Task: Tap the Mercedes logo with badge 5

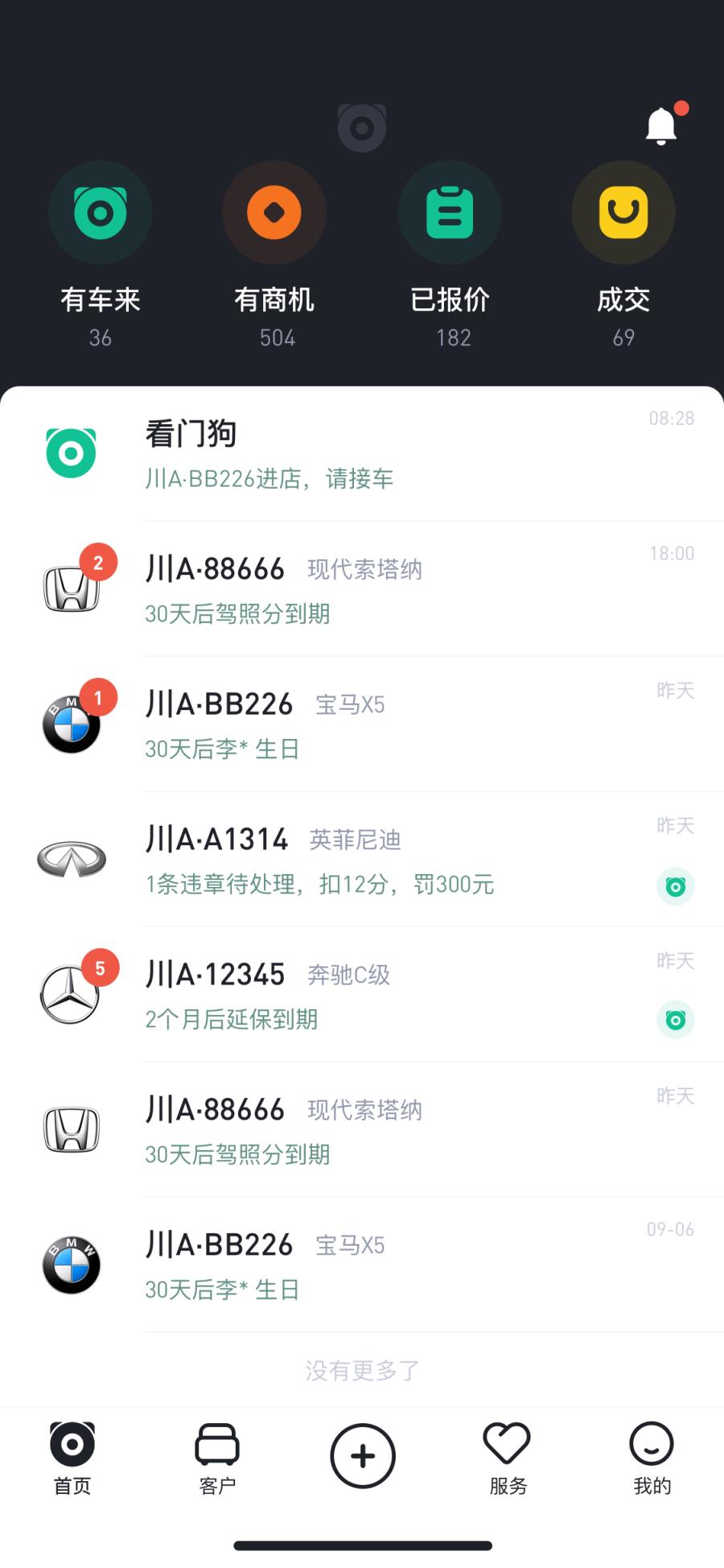Action: 71,993
